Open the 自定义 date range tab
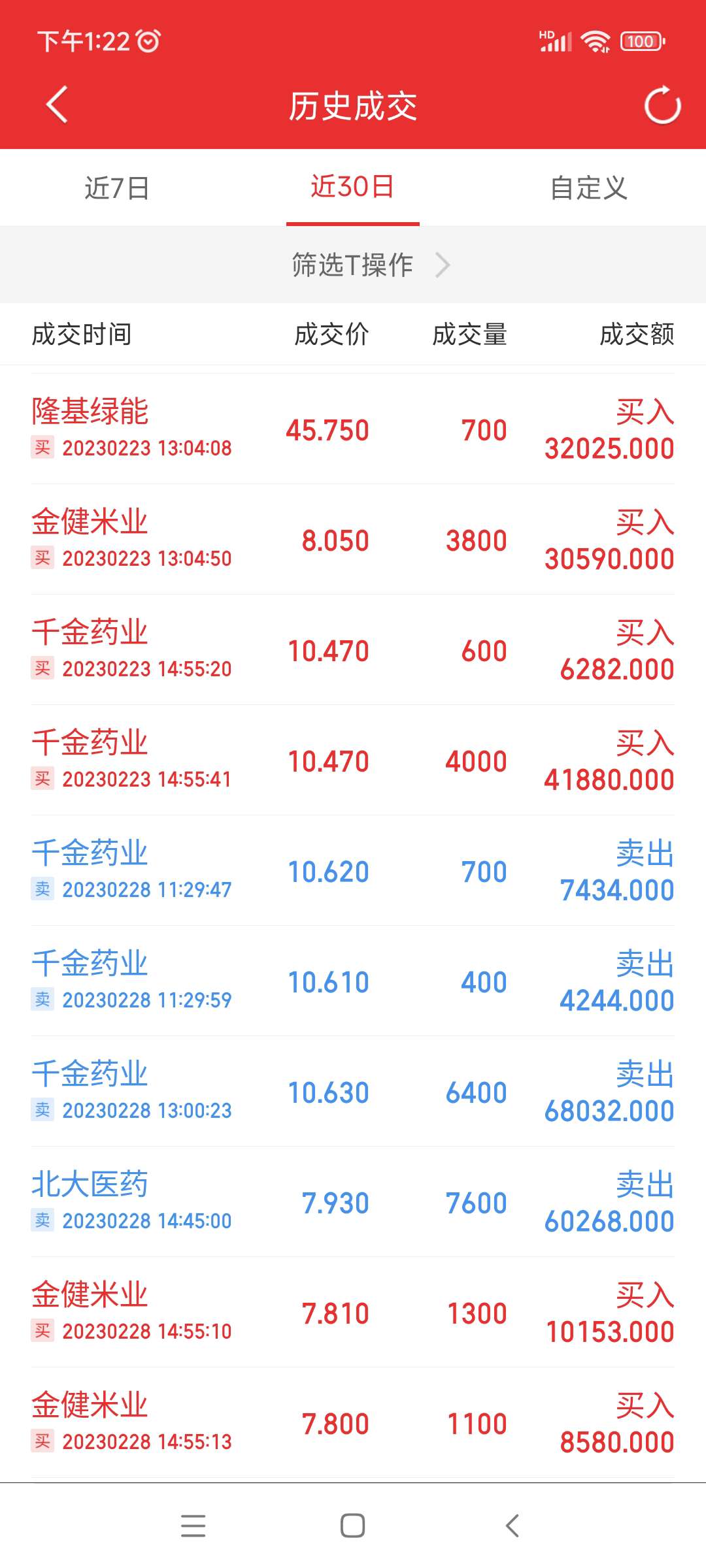Viewport: 706px width, 1568px height. (588, 188)
